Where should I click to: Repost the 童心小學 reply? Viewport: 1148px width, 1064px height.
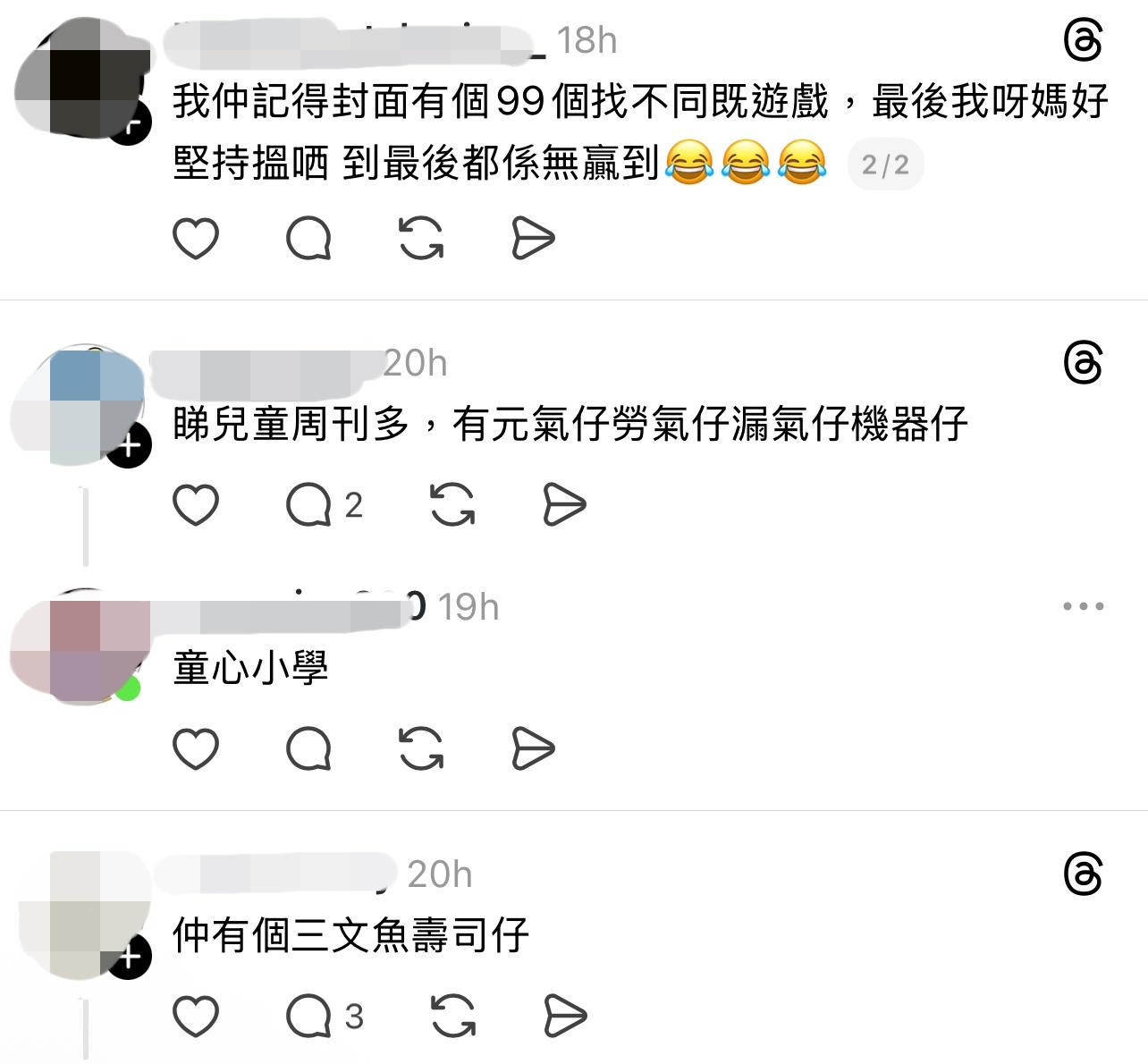tap(420, 748)
